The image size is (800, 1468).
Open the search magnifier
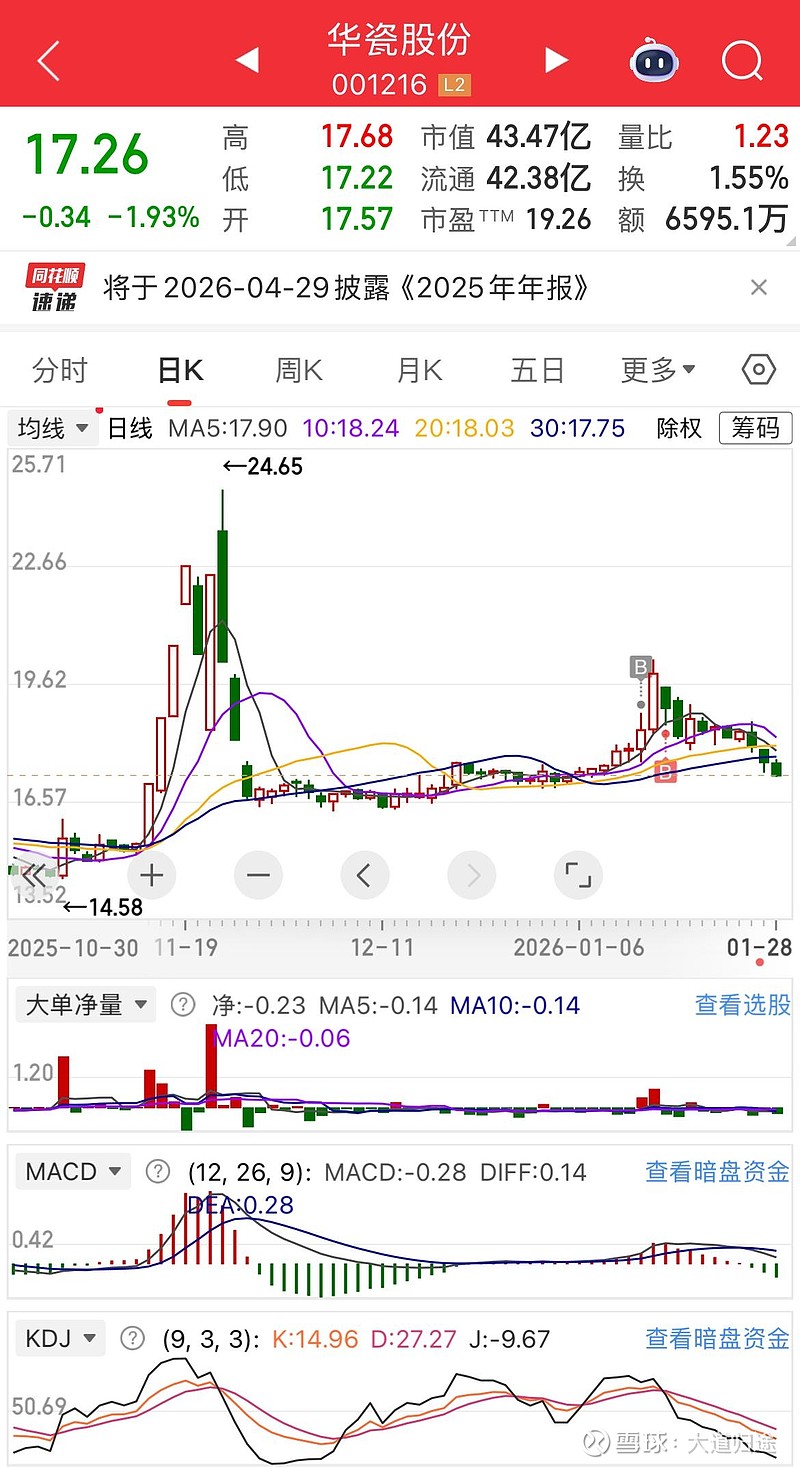point(742,61)
